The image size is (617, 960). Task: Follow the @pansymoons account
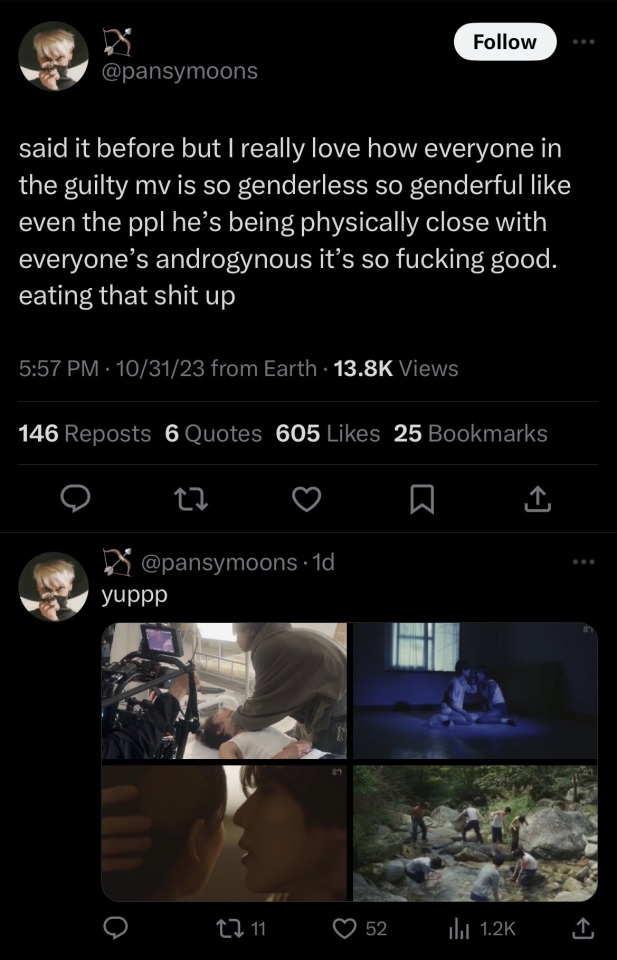[x=505, y=42]
